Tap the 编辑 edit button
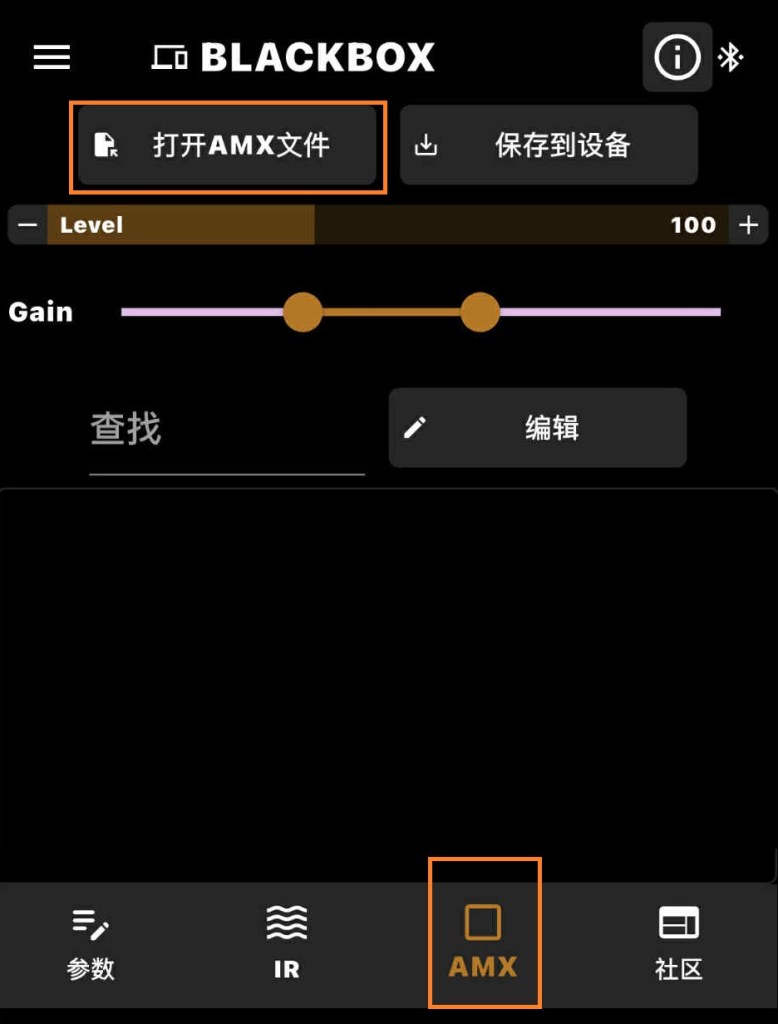778x1024 pixels. pyautogui.click(x=537, y=428)
